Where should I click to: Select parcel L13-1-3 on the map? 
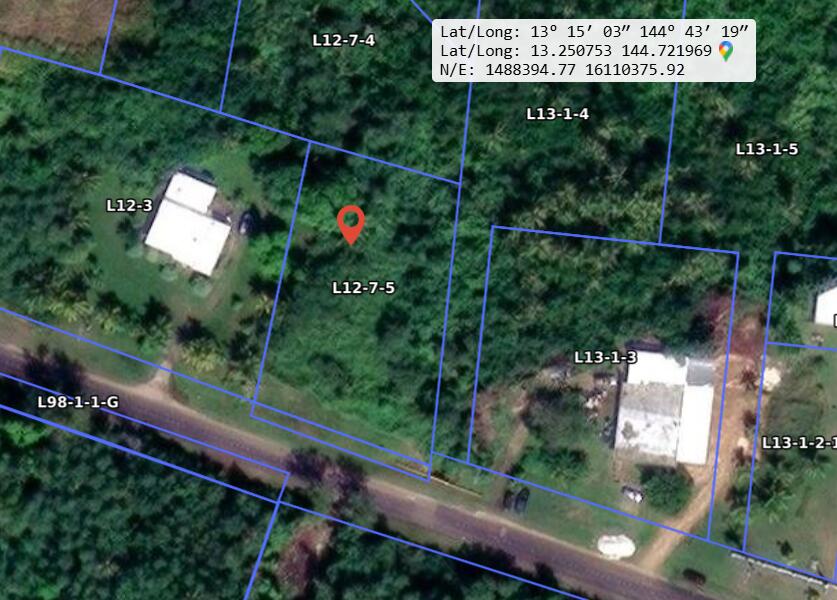pyautogui.click(x=605, y=357)
